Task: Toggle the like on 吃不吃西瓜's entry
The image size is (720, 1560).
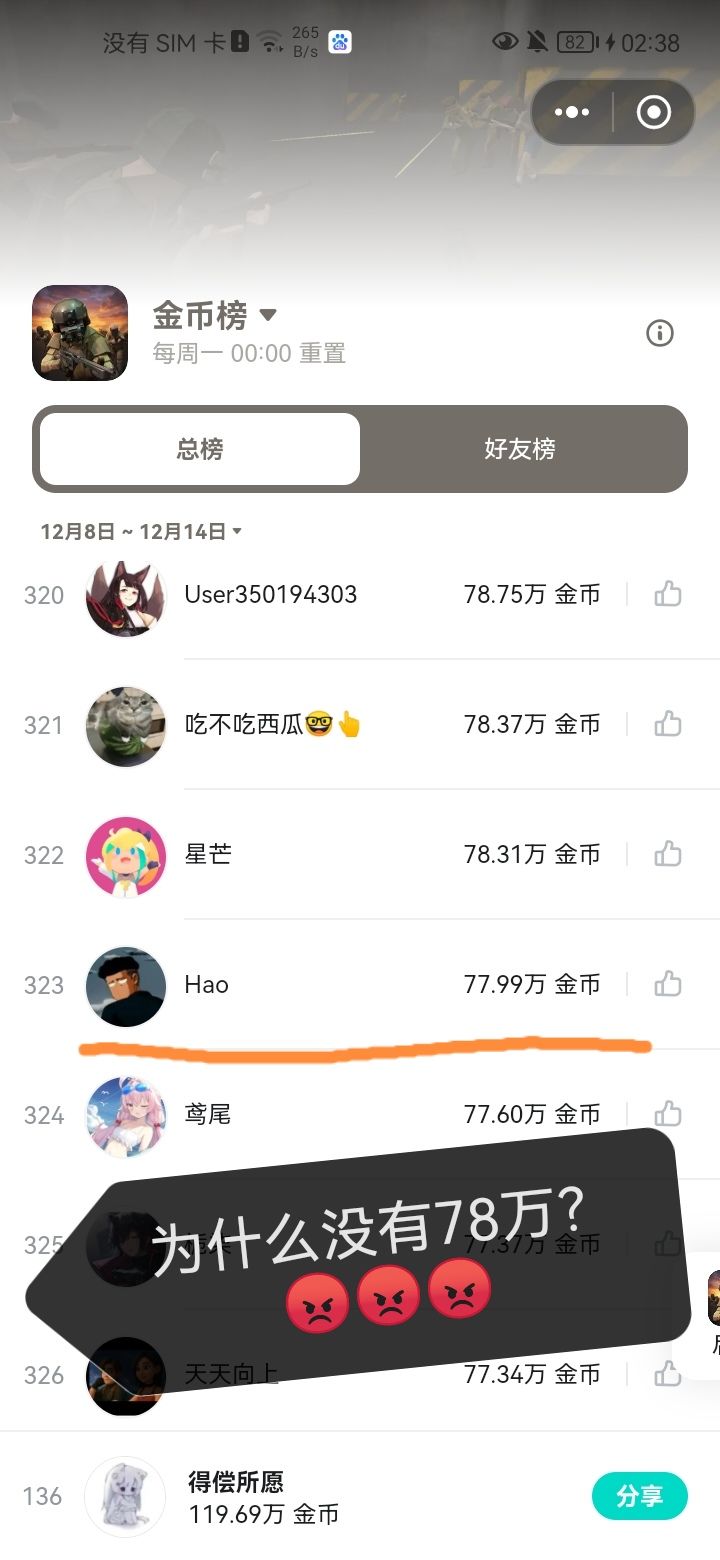Action: click(668, 724)
